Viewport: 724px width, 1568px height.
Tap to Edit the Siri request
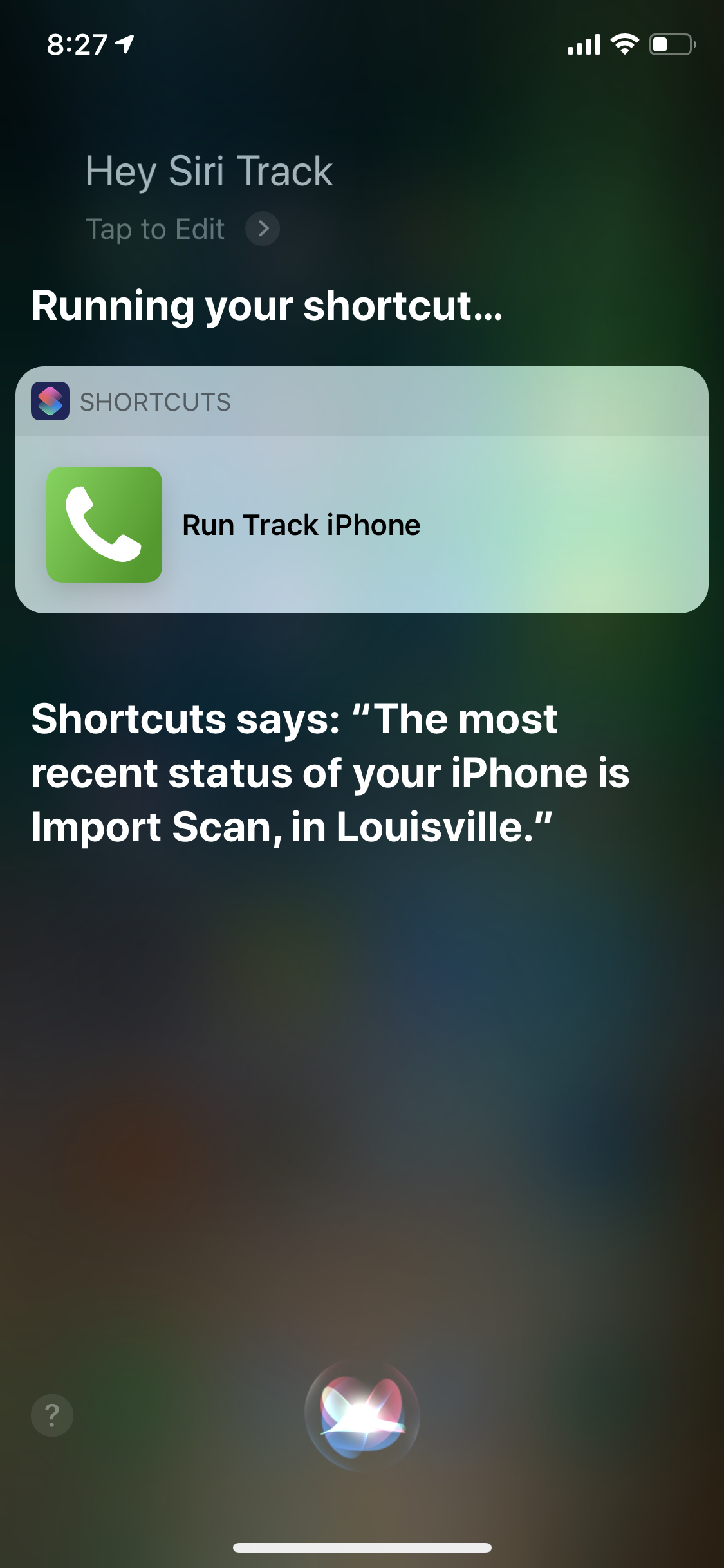click(x=182, y=229)
